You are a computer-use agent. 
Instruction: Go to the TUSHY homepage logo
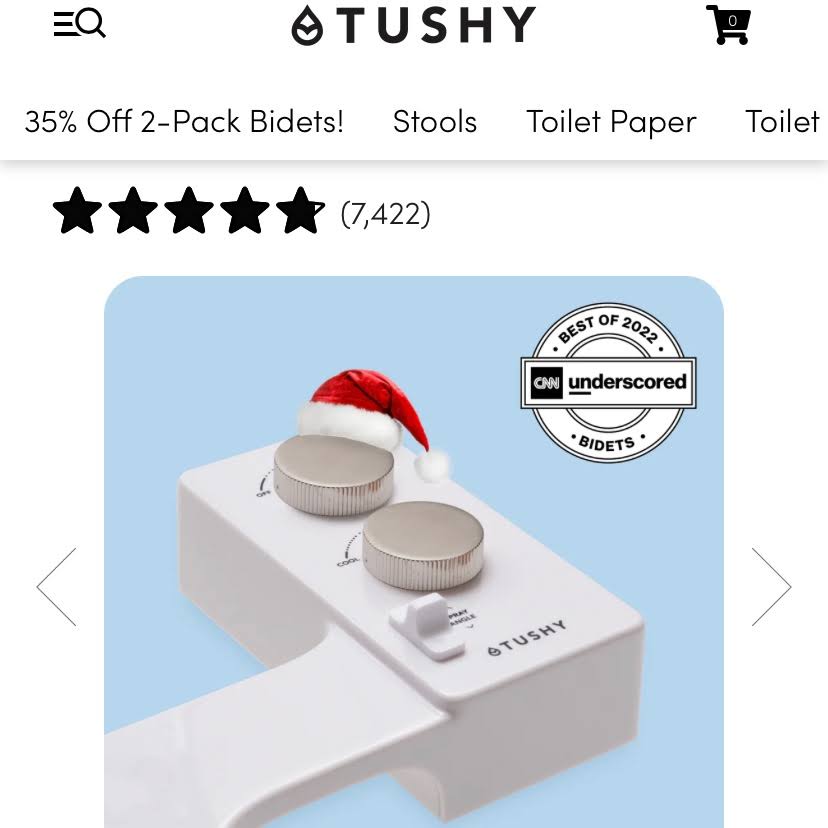coord(413,25)
